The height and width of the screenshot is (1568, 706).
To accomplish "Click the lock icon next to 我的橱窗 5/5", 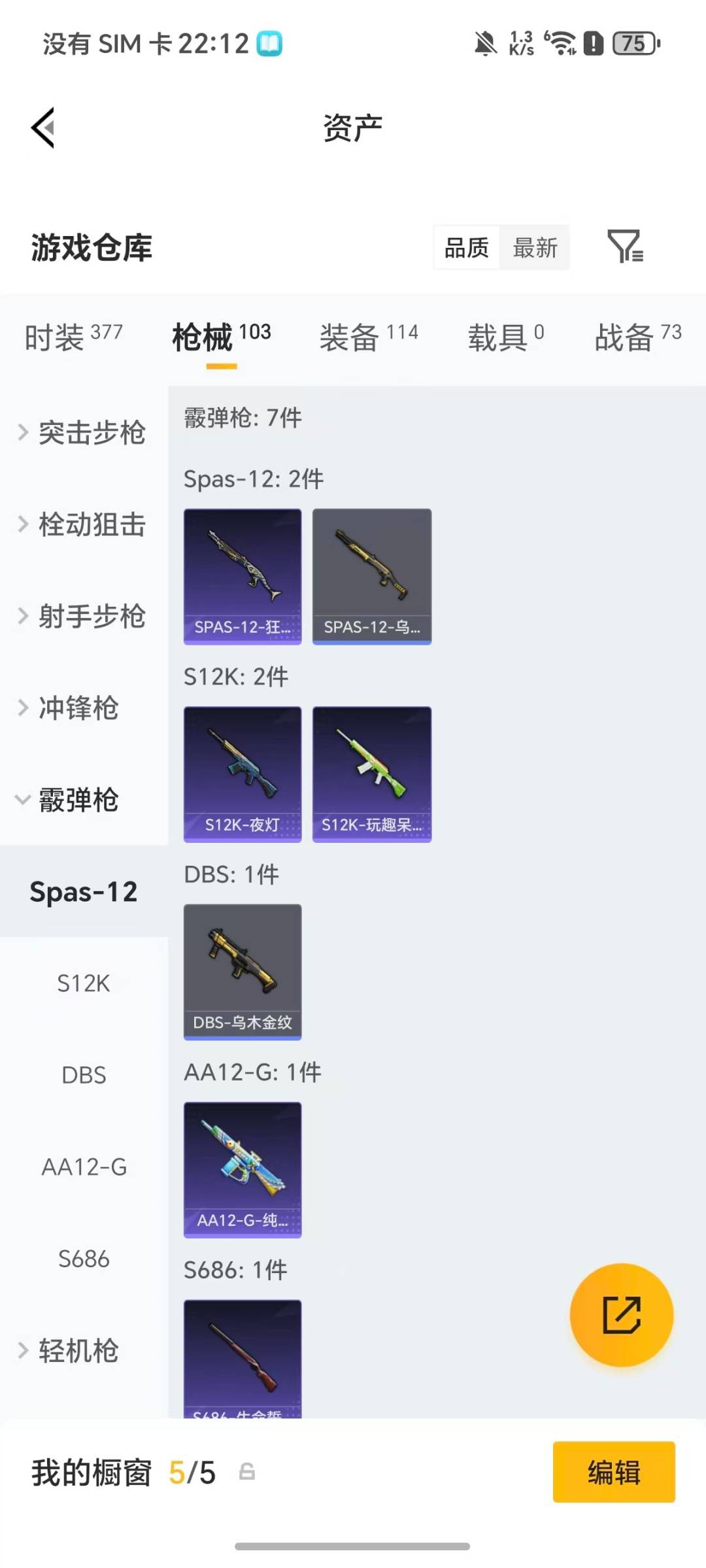I will coord(246,1473).
